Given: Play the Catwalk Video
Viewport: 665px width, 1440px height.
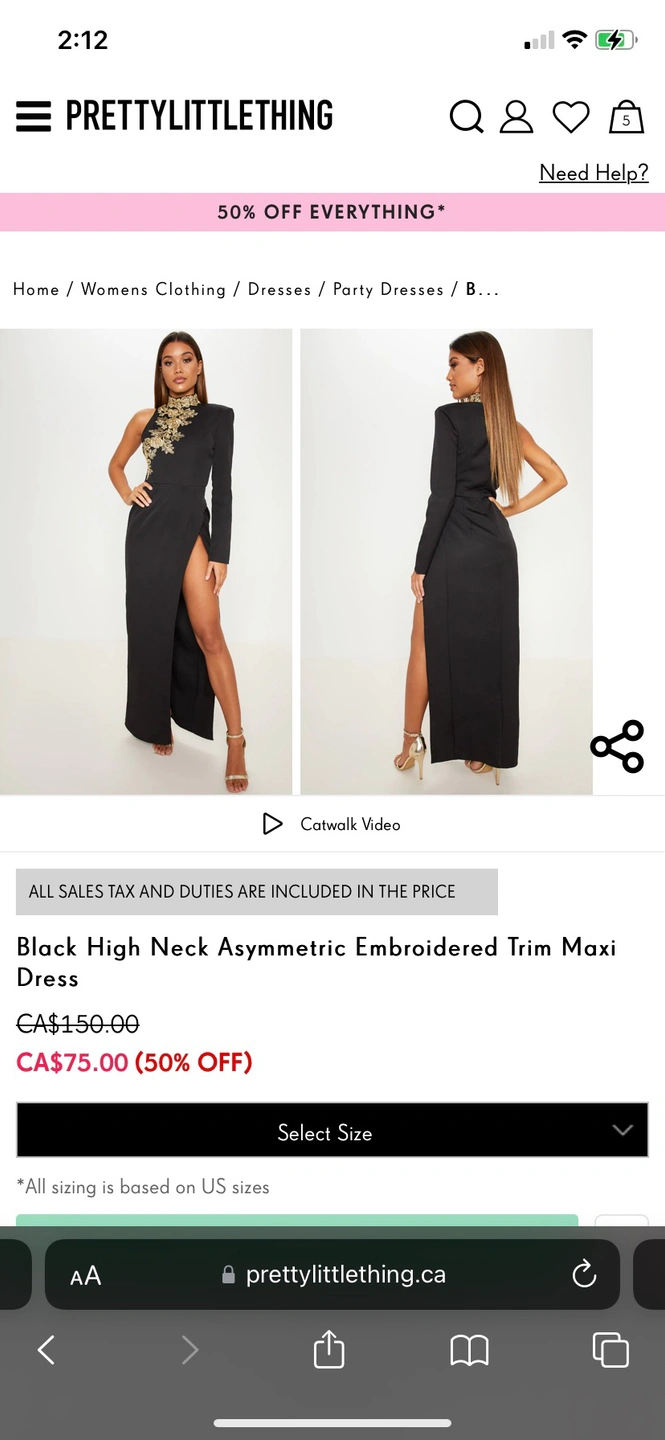Looking at the screenshot, I should [331, 824].
